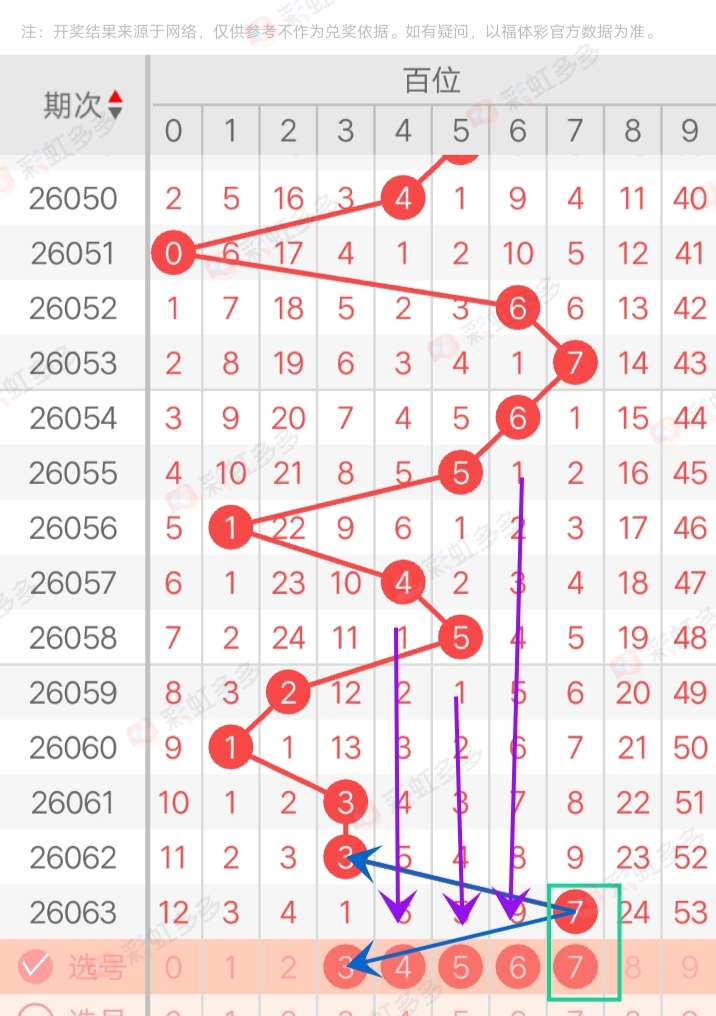
Task: Deselect number 7 in 选号 row
Action: (575, 967)
